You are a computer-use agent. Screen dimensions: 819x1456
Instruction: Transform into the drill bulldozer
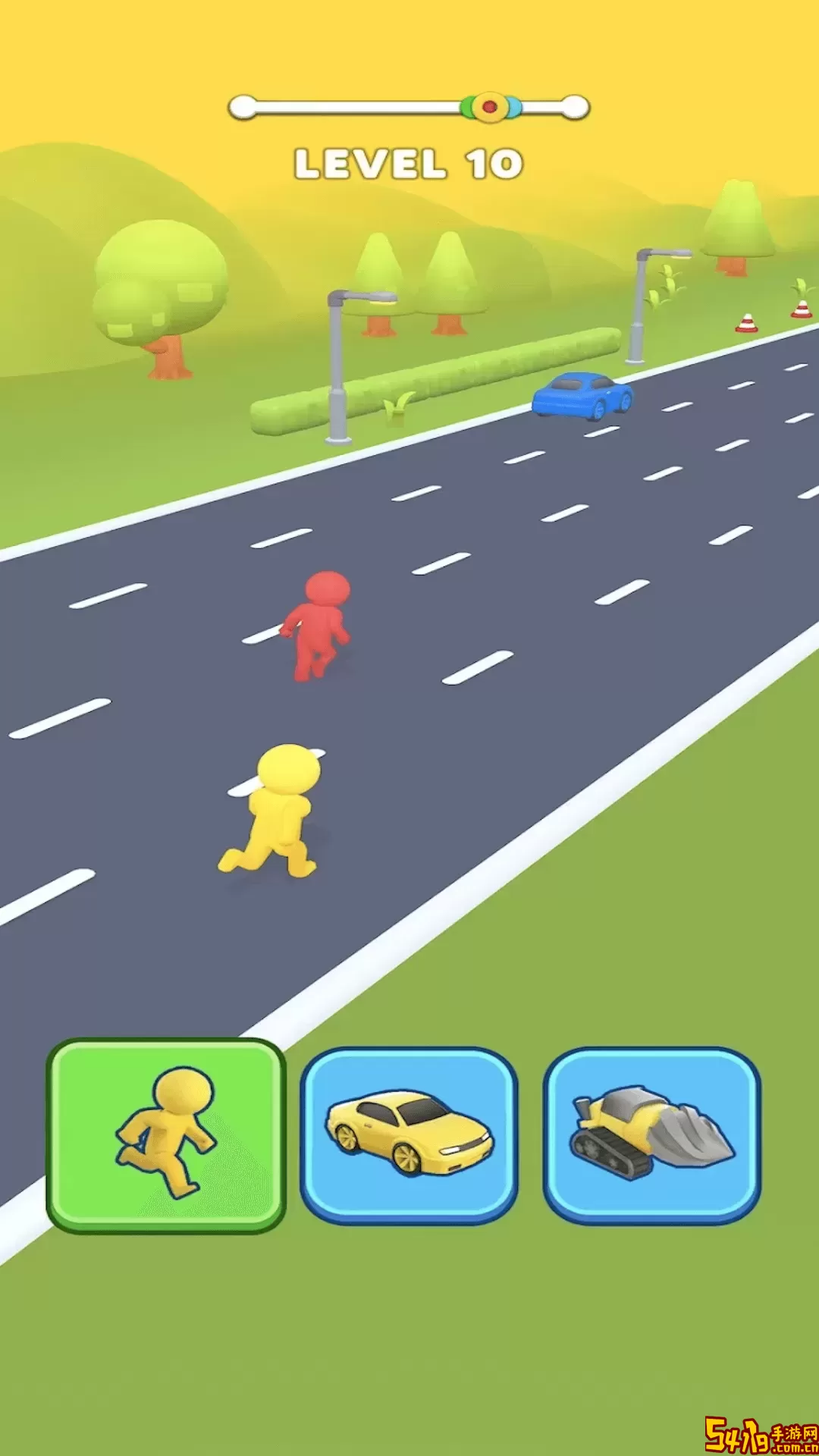[652, 1134]
